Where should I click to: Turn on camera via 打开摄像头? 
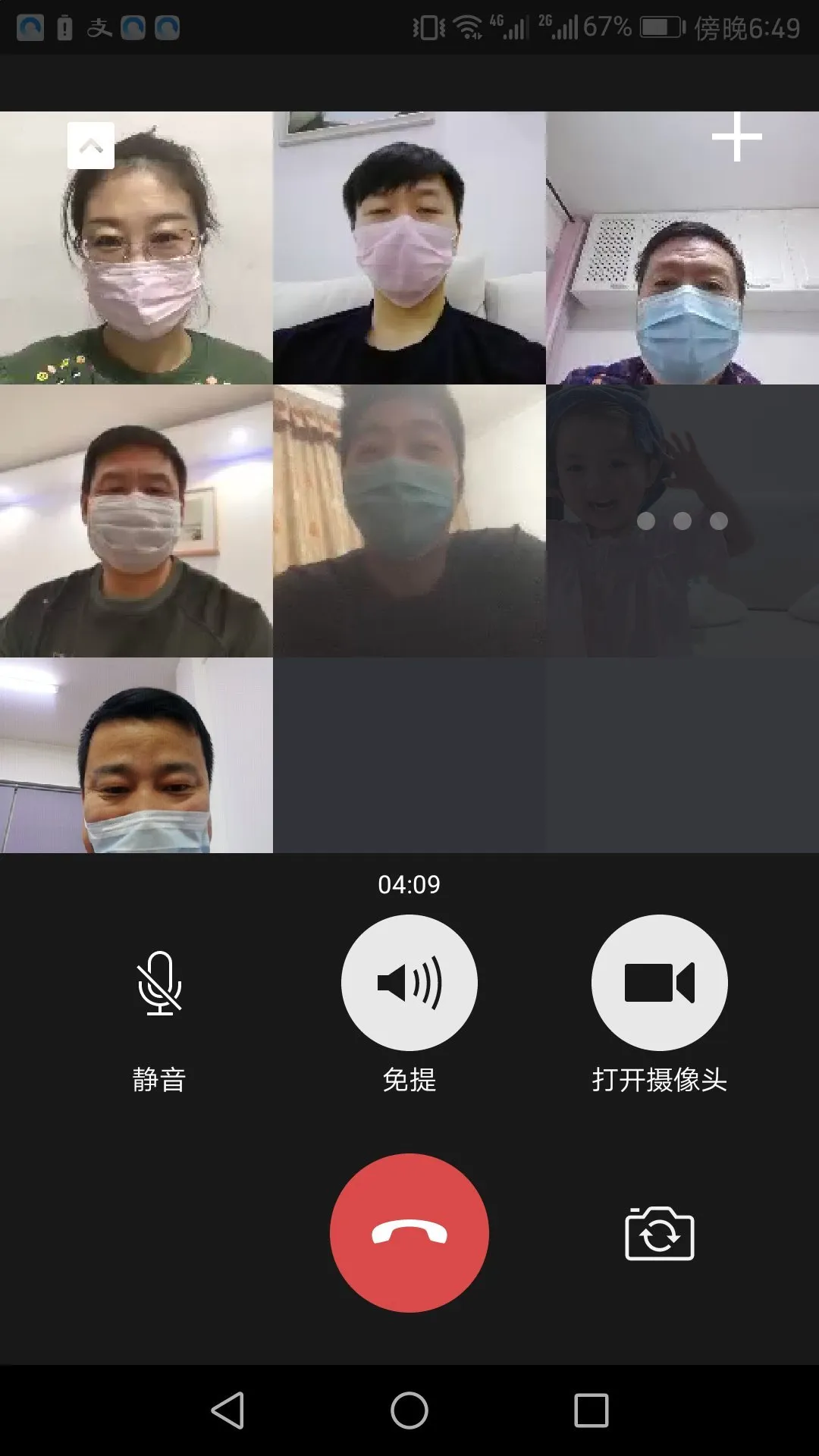click(659, 983)
